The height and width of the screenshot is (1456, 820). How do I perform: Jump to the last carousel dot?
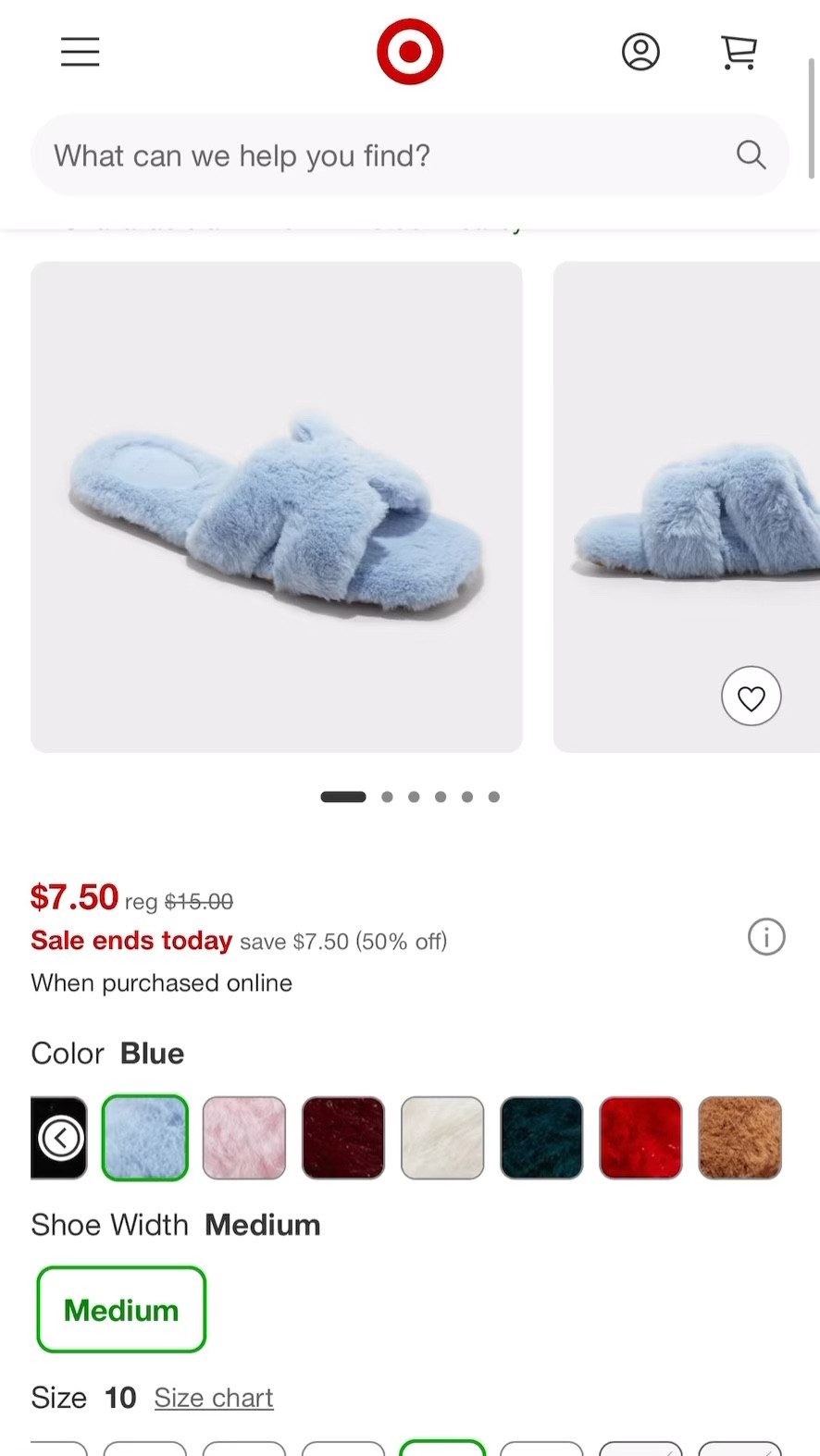coord(493,796)
